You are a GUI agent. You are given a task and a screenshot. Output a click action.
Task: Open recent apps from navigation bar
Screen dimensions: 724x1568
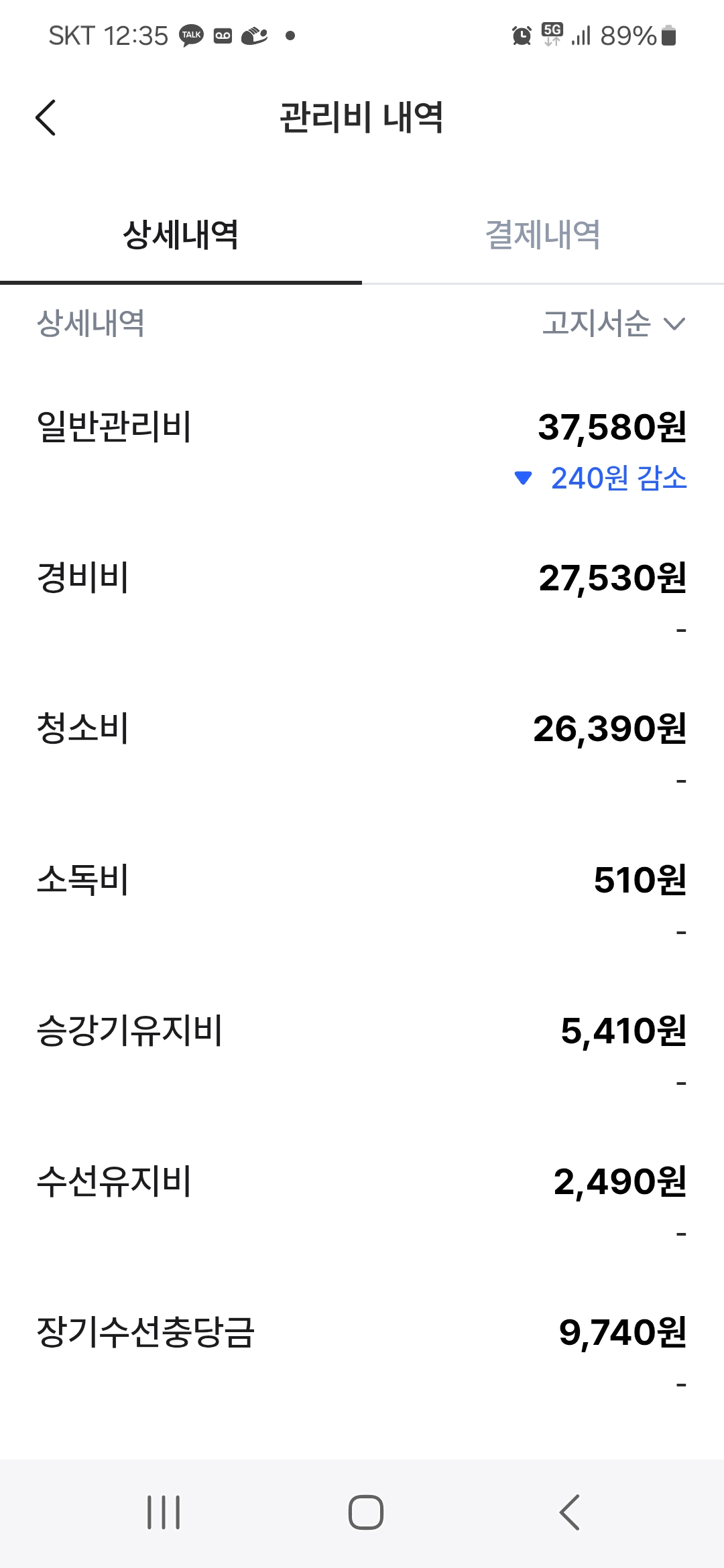164,1512
